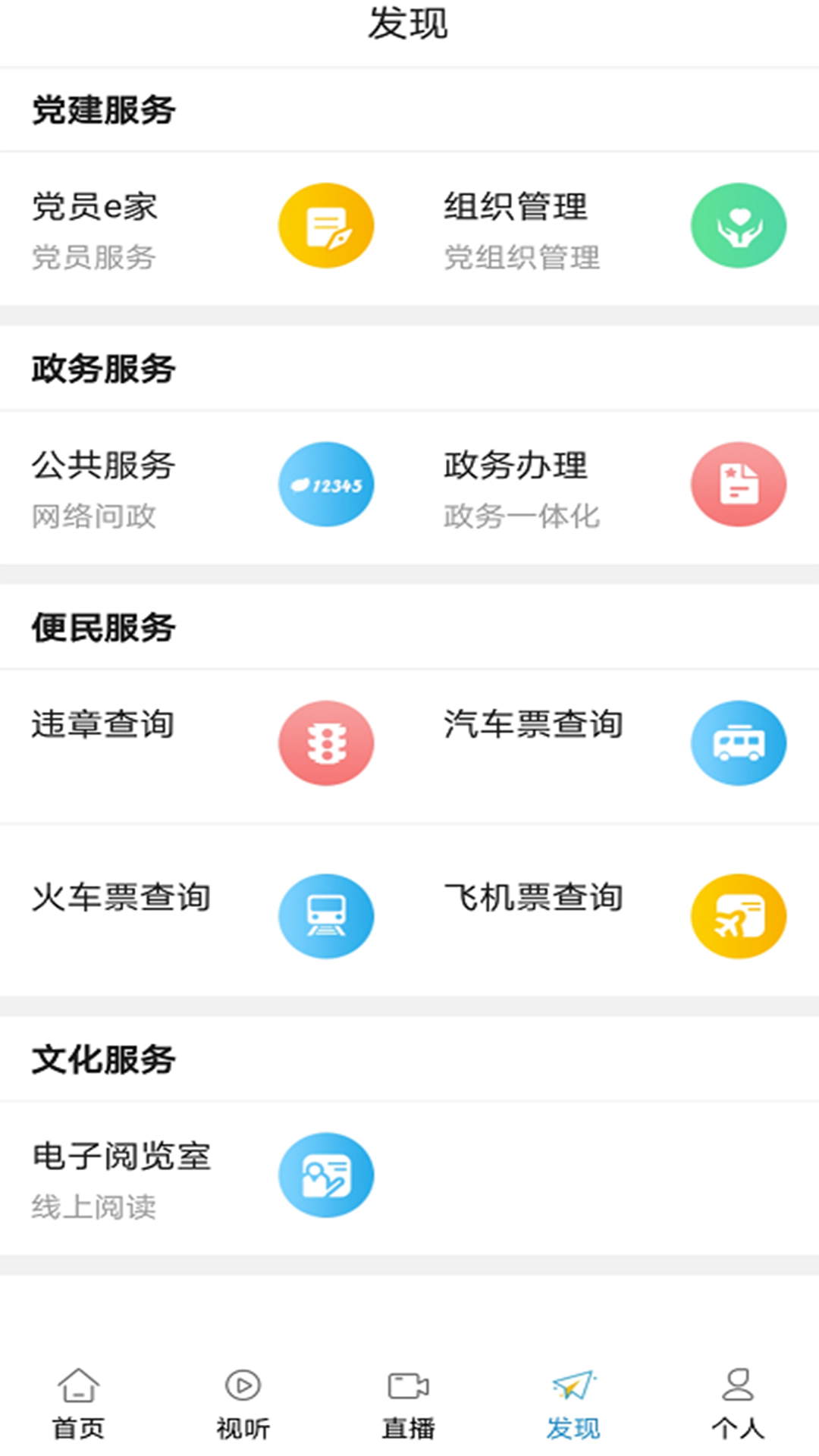
Task: Select the 发现 discover tab
Action: (x=573, y=1404)
